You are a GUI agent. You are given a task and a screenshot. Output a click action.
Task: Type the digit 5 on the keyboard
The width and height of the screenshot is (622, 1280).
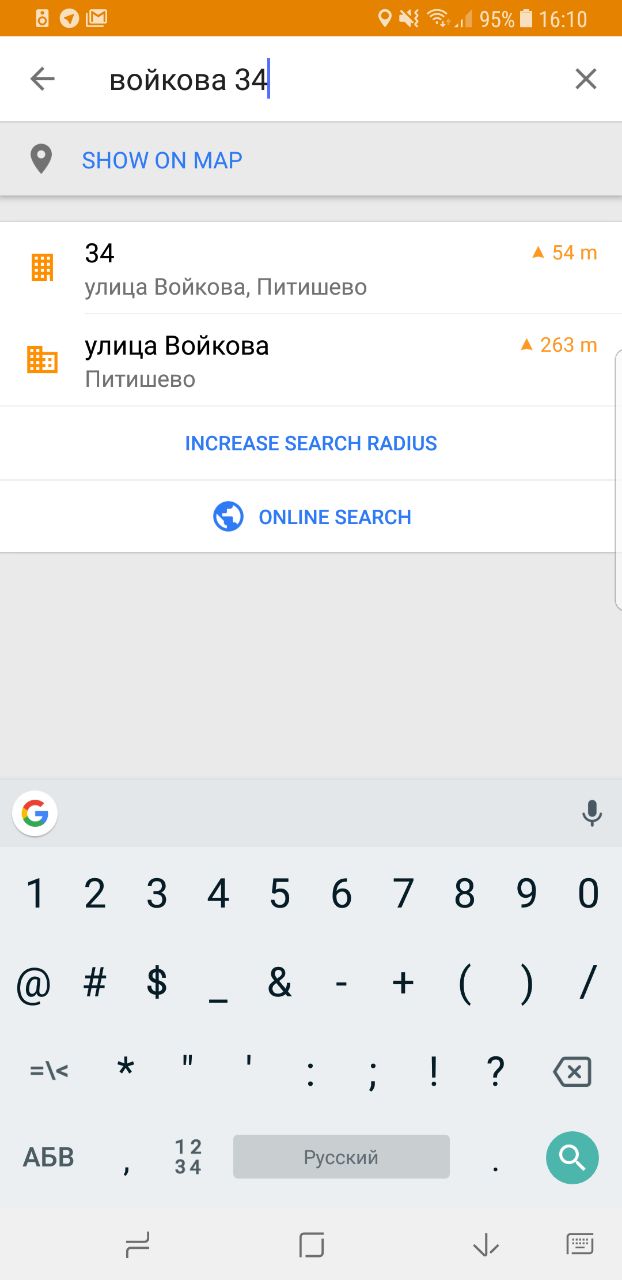click(x=280, y=893)
